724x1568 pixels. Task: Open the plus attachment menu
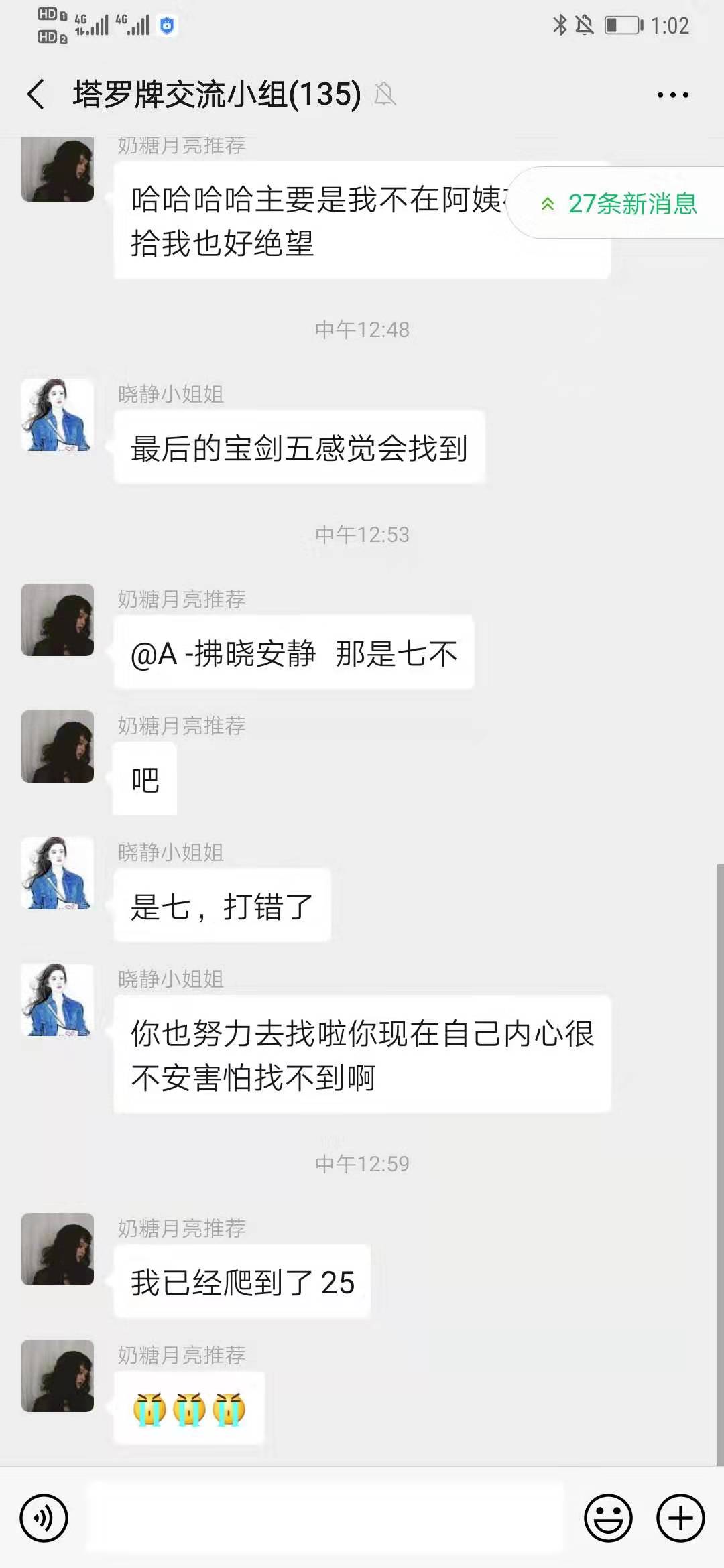(x=680, y=1517)
